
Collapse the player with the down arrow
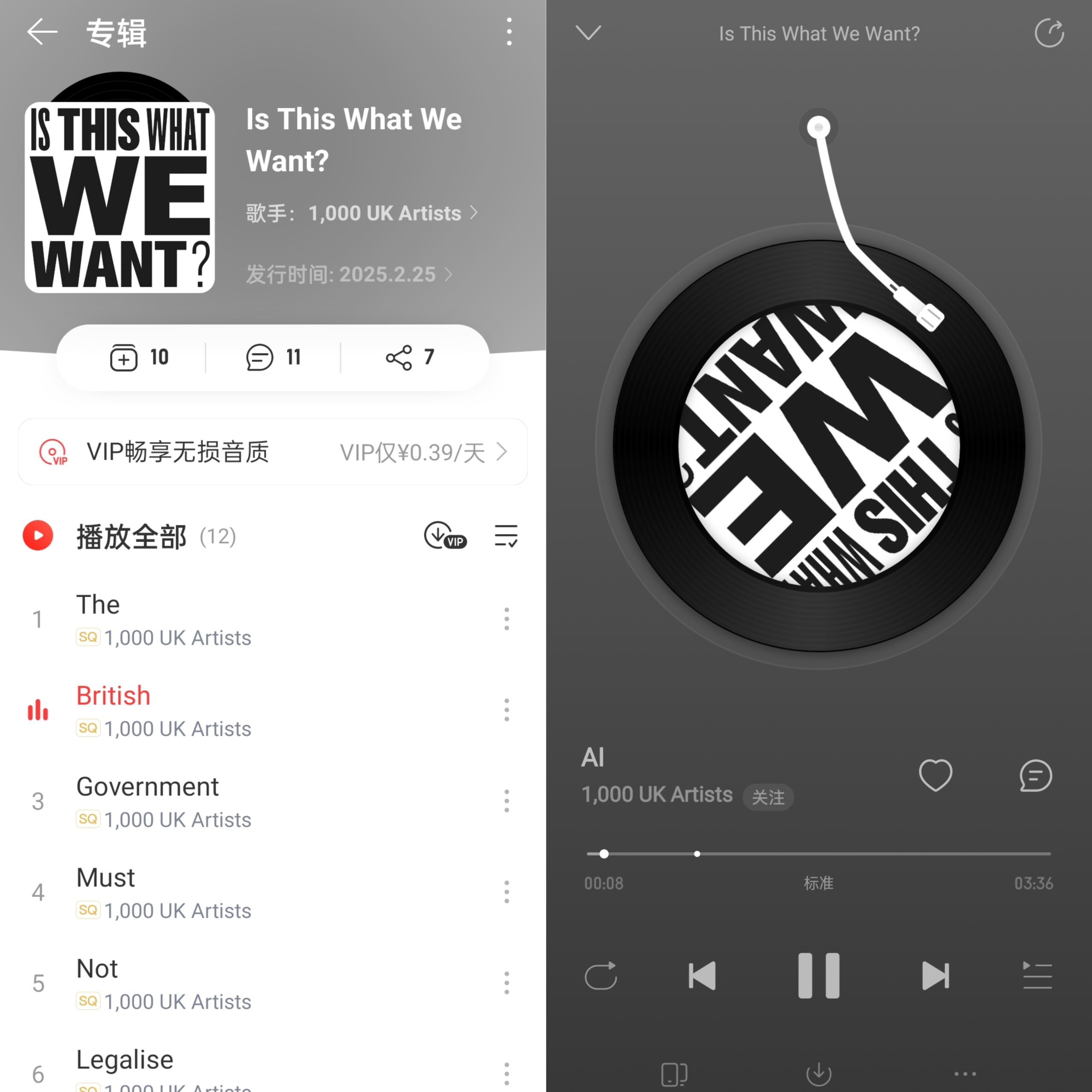click(x=588, y=33)
